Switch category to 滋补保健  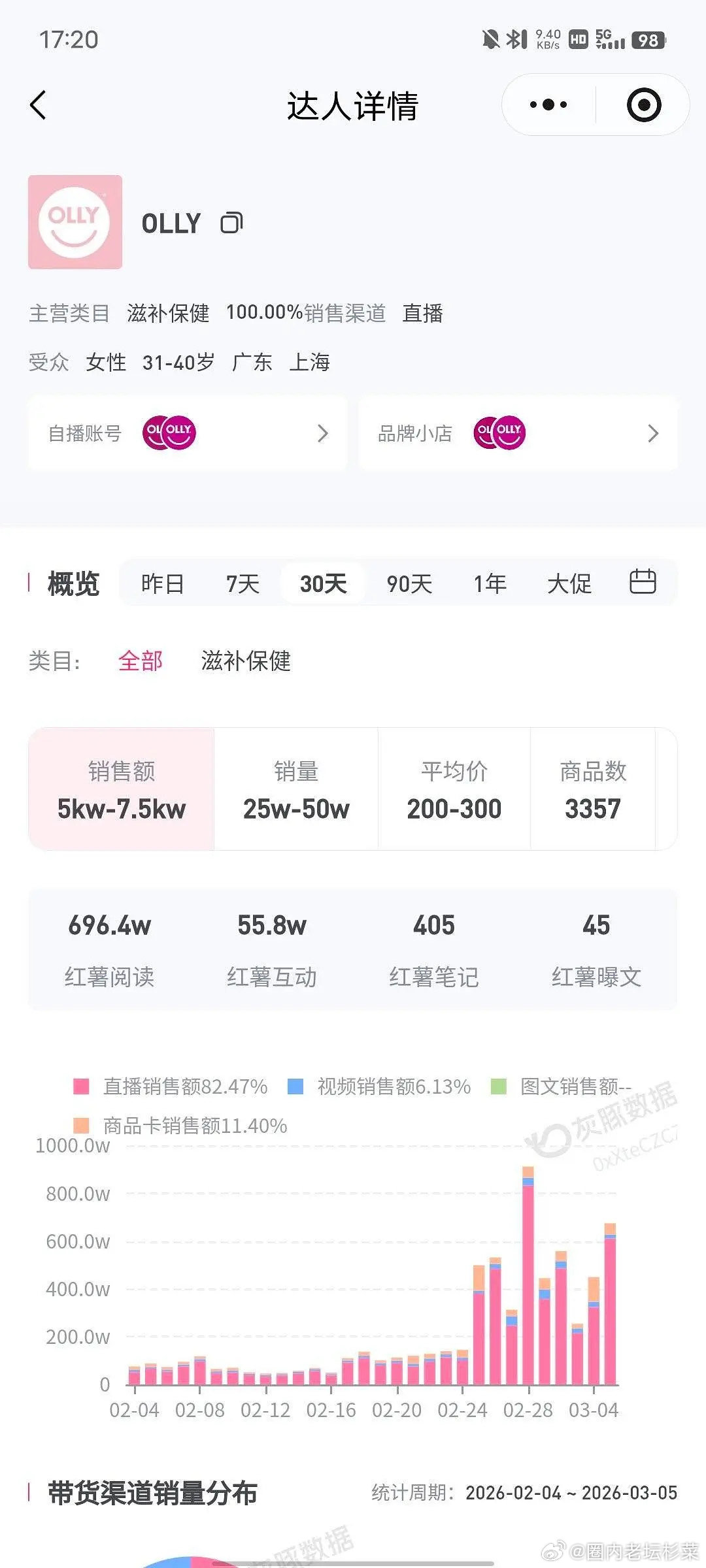pos(246,662)
